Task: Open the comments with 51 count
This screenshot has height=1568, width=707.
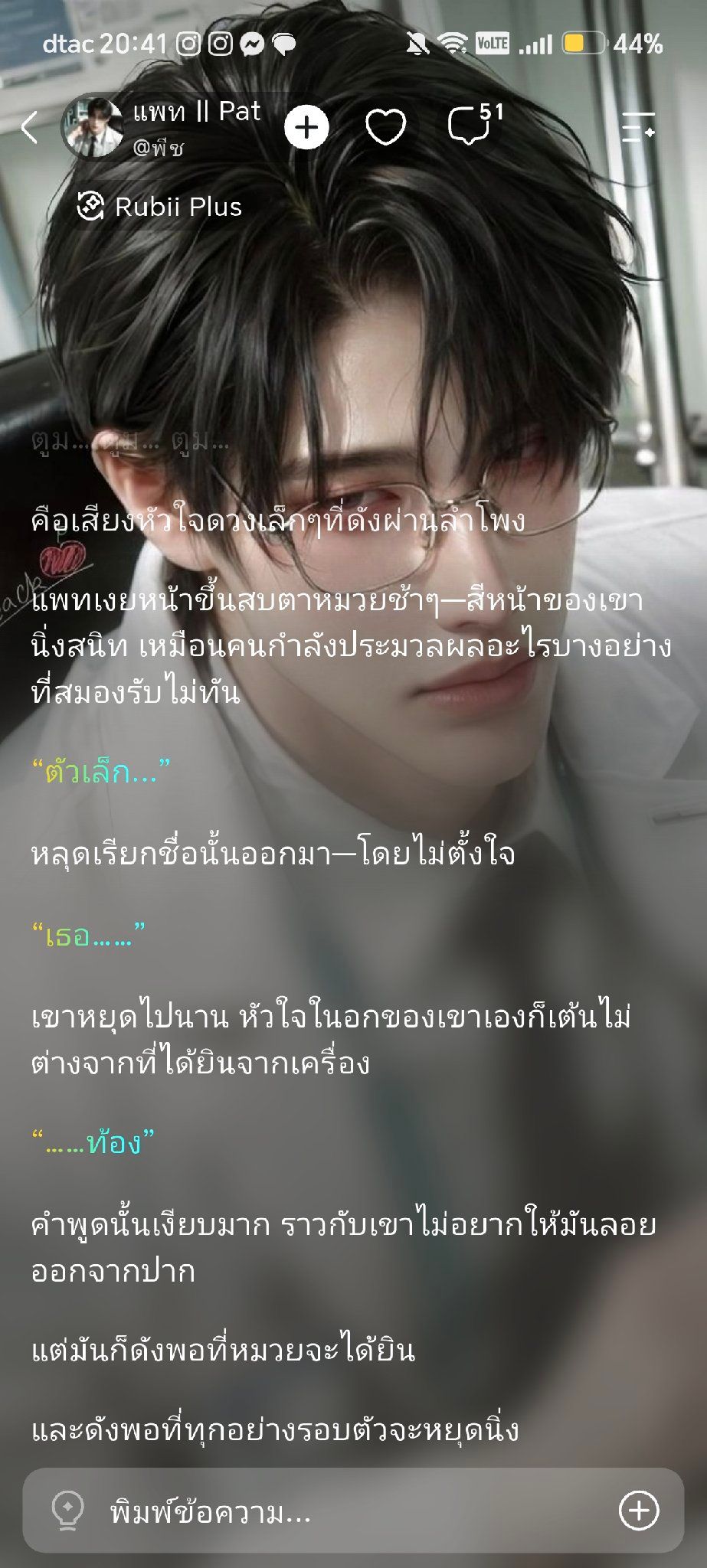Action: coord(475,124)
